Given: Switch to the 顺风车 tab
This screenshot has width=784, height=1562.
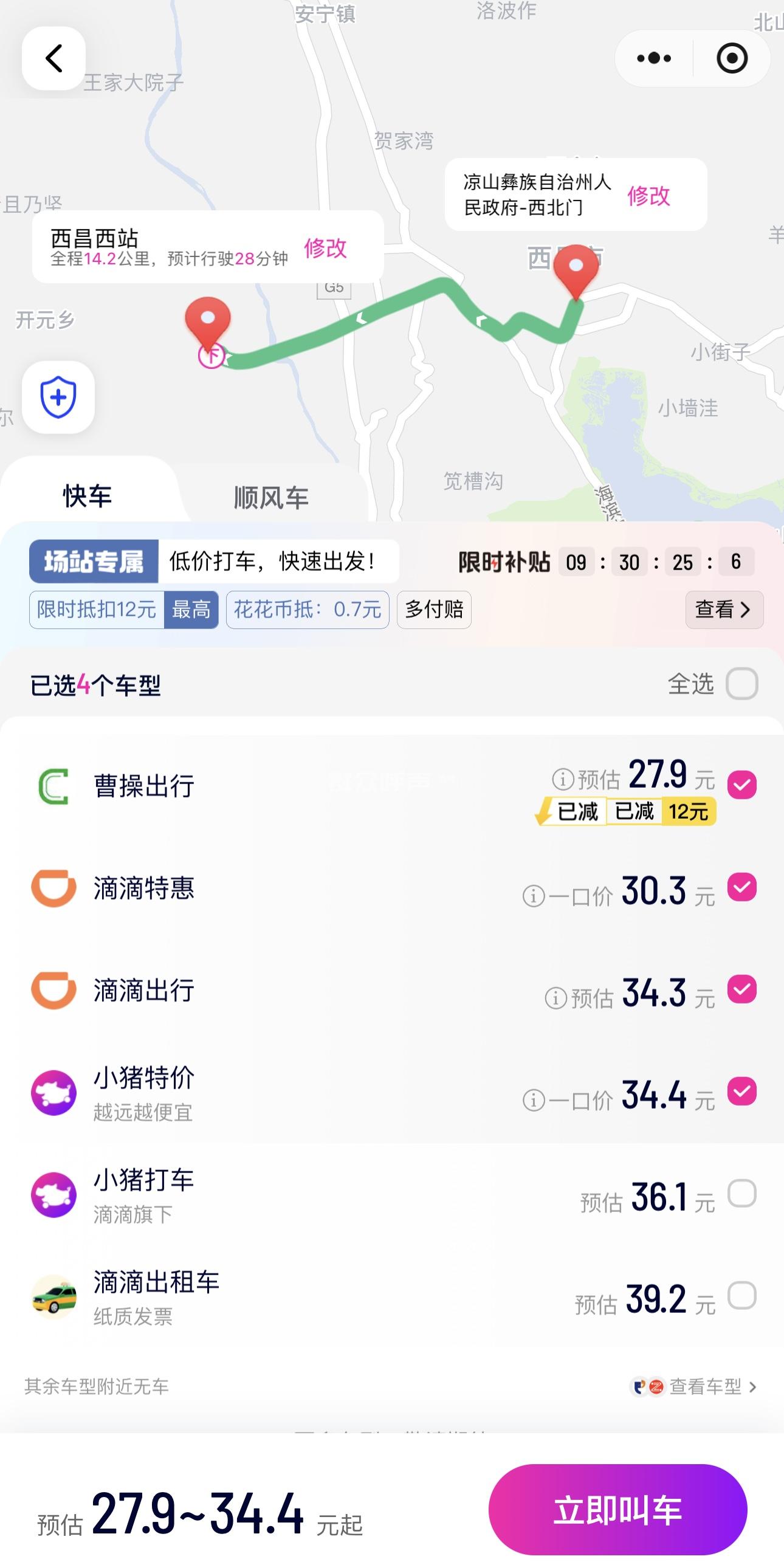Looking at the screenshot, I should pyautogui.click(x=271, y=497).
